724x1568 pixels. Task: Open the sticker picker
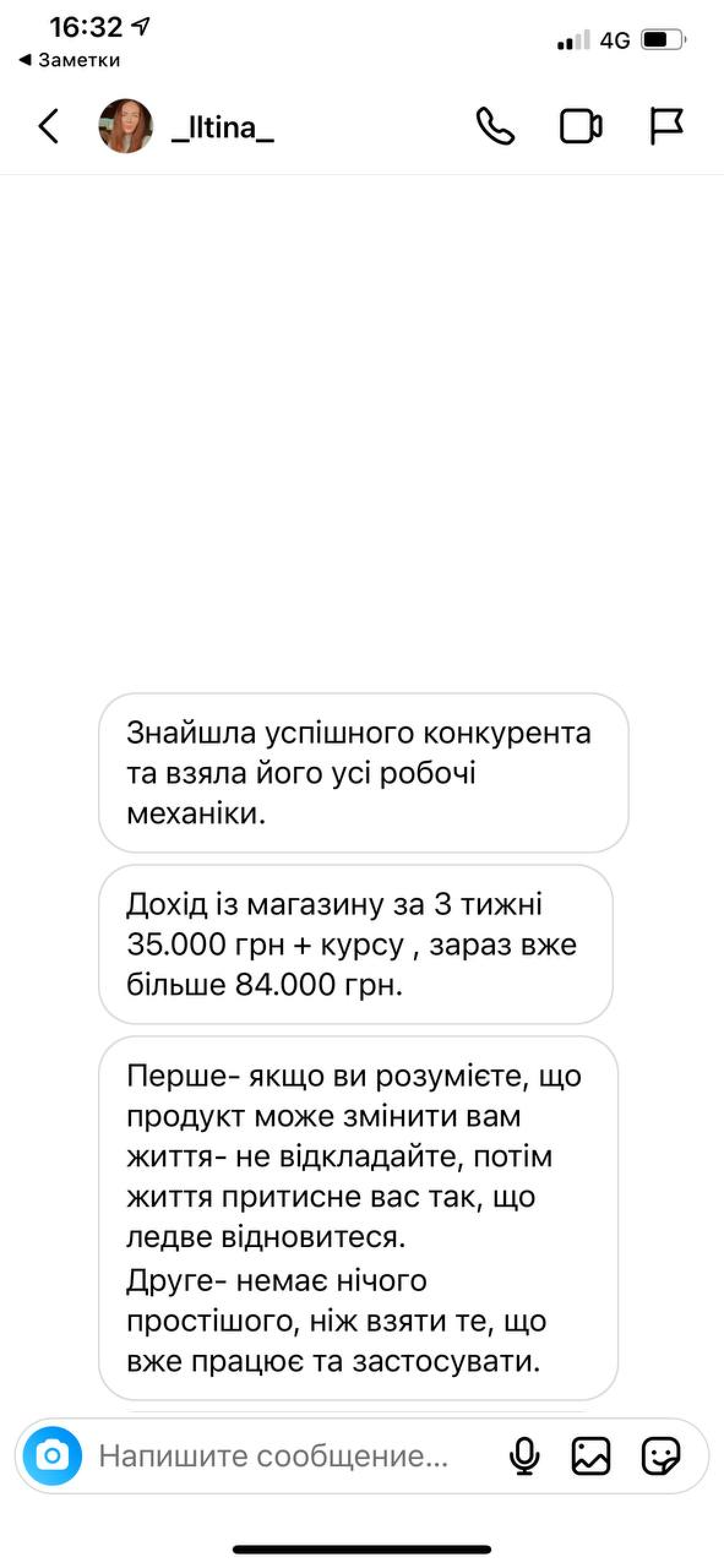[660, 1456]
